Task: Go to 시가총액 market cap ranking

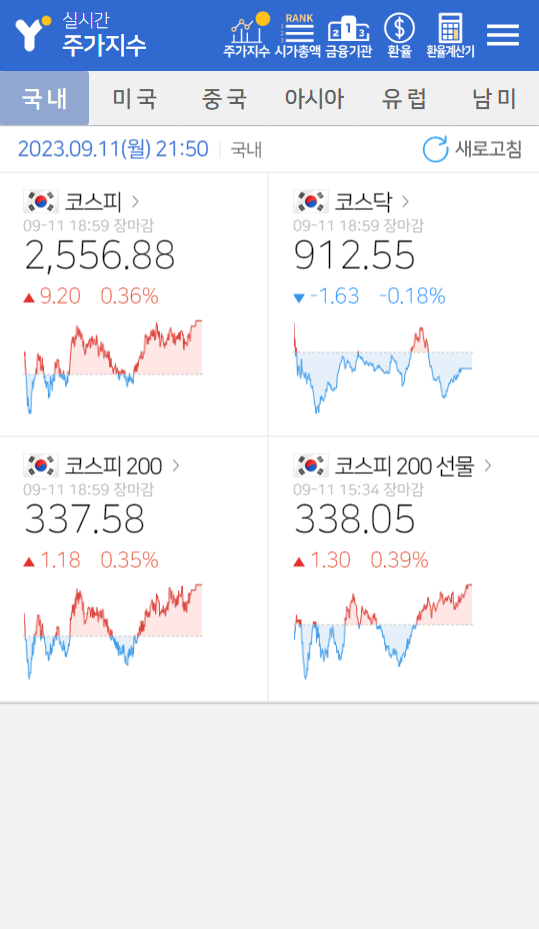Action: [x=298, y=36]
